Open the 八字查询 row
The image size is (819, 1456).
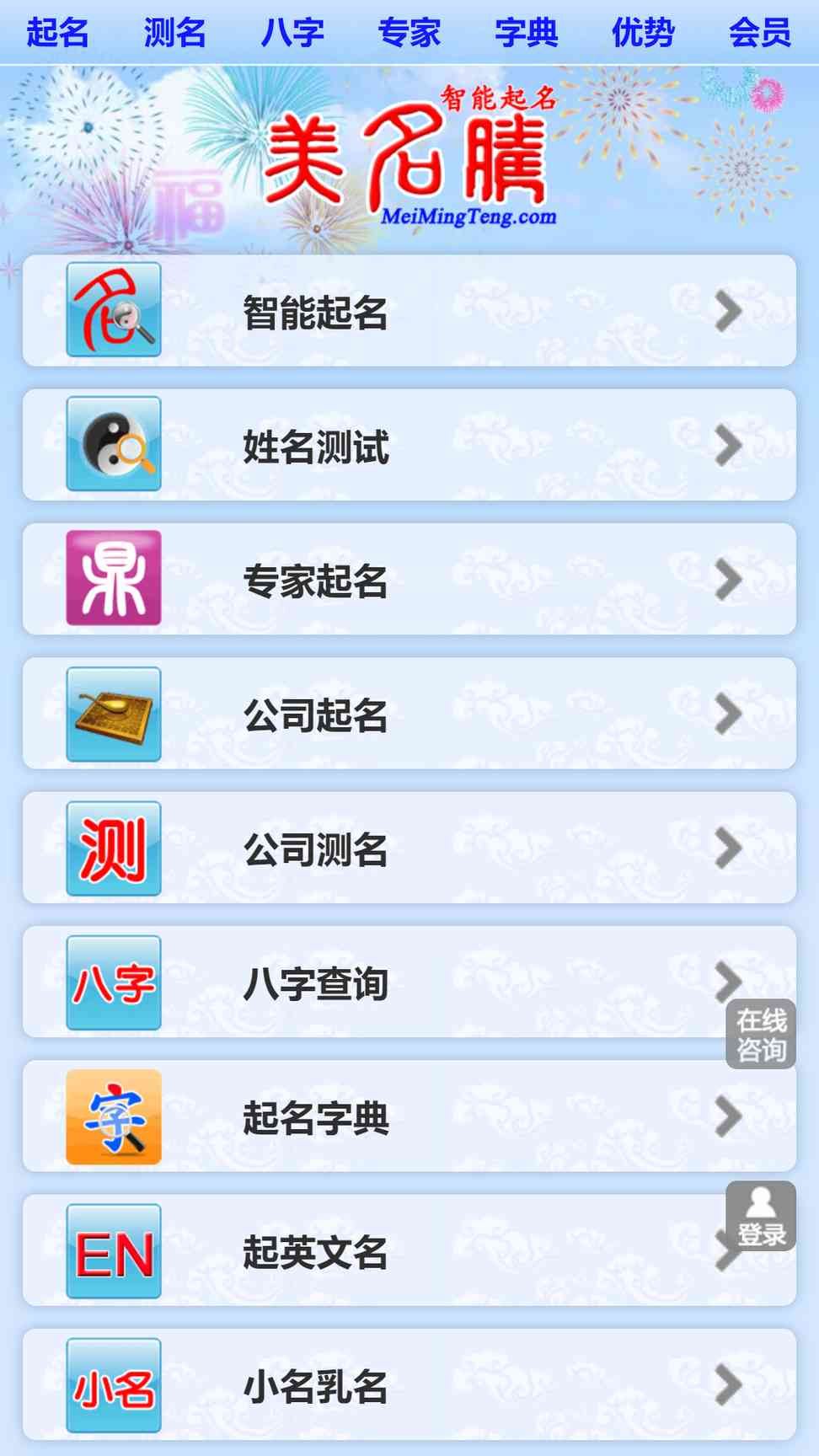coord(409,982)
